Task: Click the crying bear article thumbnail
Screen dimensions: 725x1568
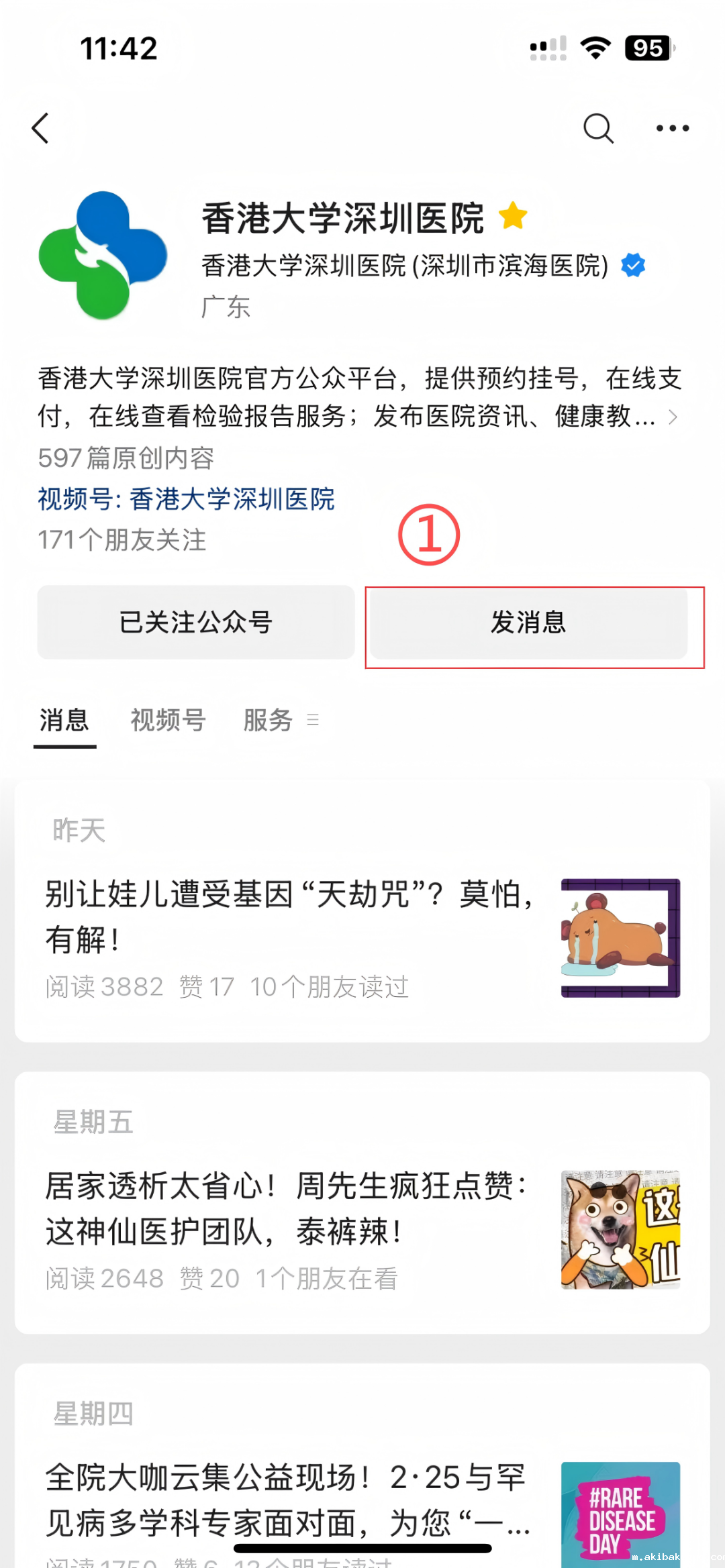Action: [x=620, y=938]
